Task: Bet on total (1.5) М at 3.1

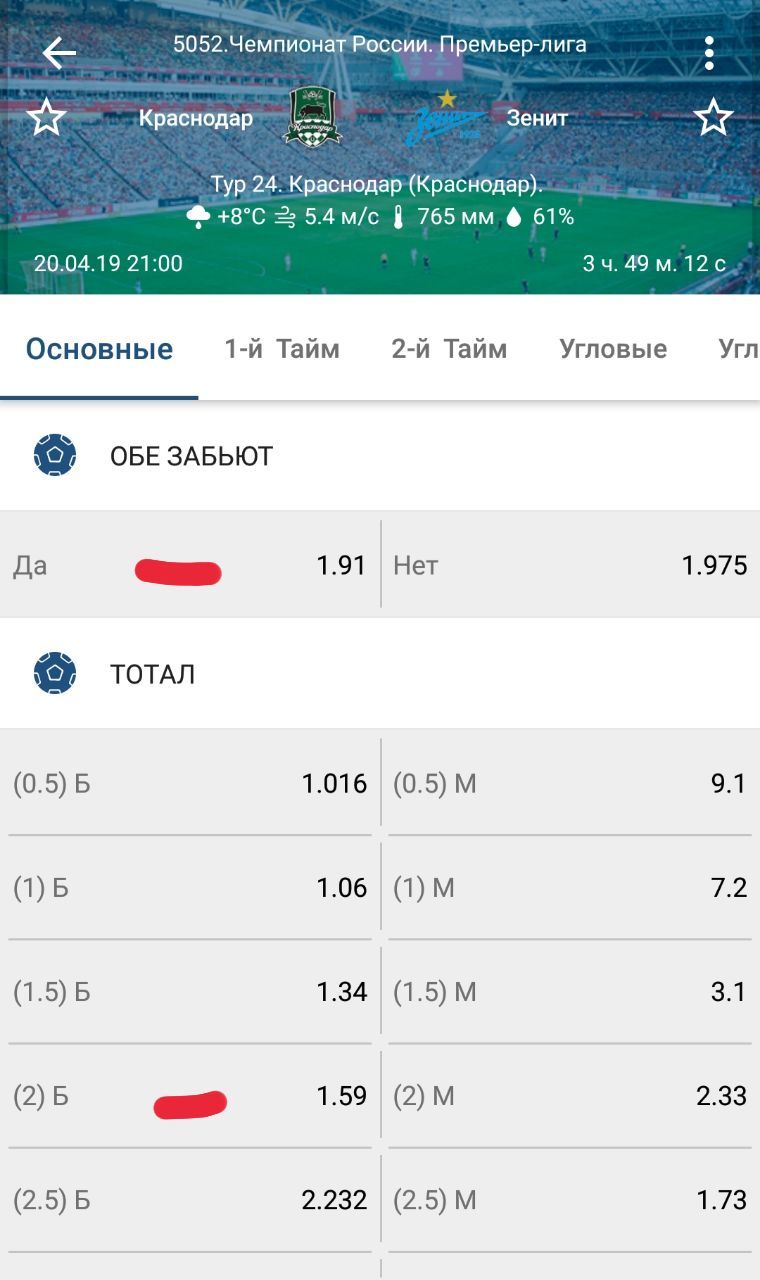Action: click(570, 992)
